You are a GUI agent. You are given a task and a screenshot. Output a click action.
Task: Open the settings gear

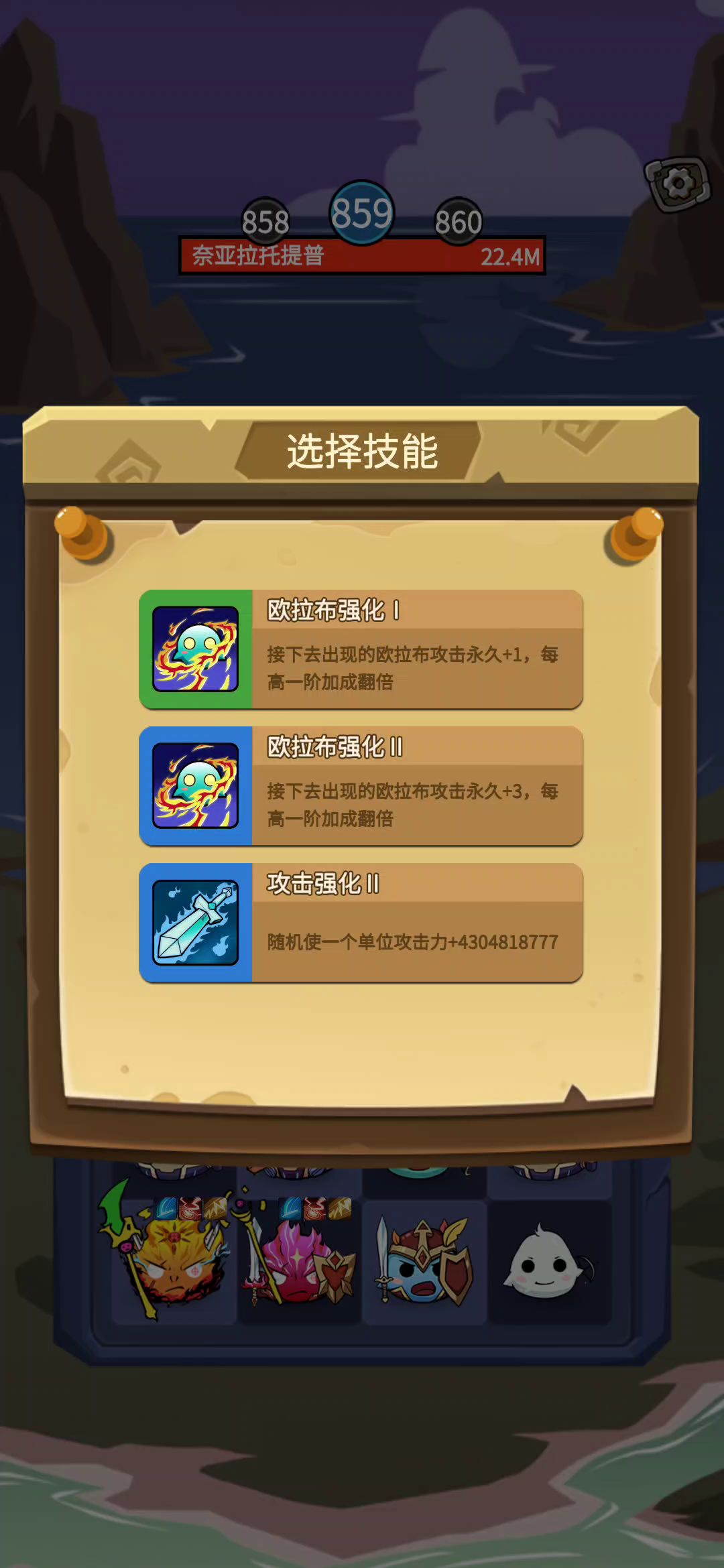(x=678, y=184)
